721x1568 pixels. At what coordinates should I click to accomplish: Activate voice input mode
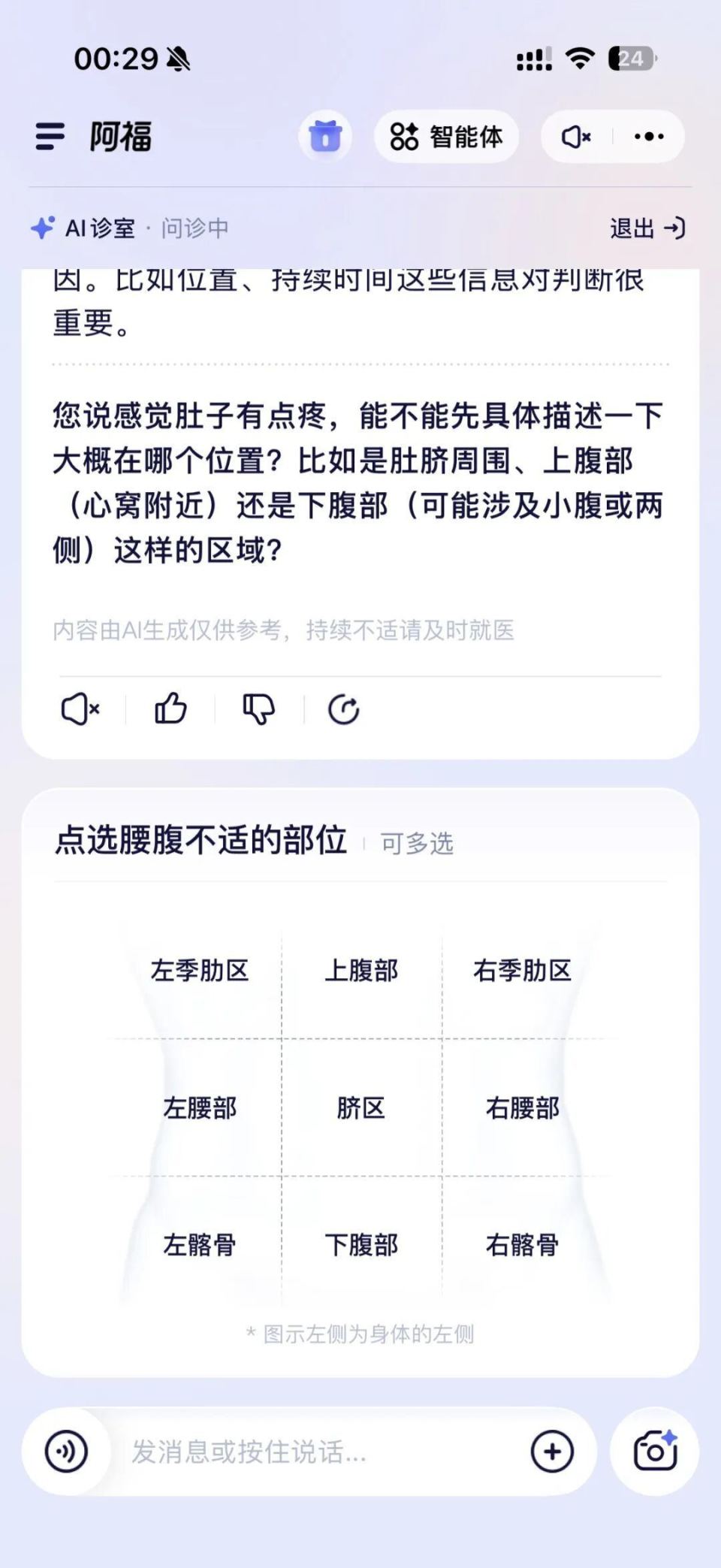click(x=66, y=1453)
